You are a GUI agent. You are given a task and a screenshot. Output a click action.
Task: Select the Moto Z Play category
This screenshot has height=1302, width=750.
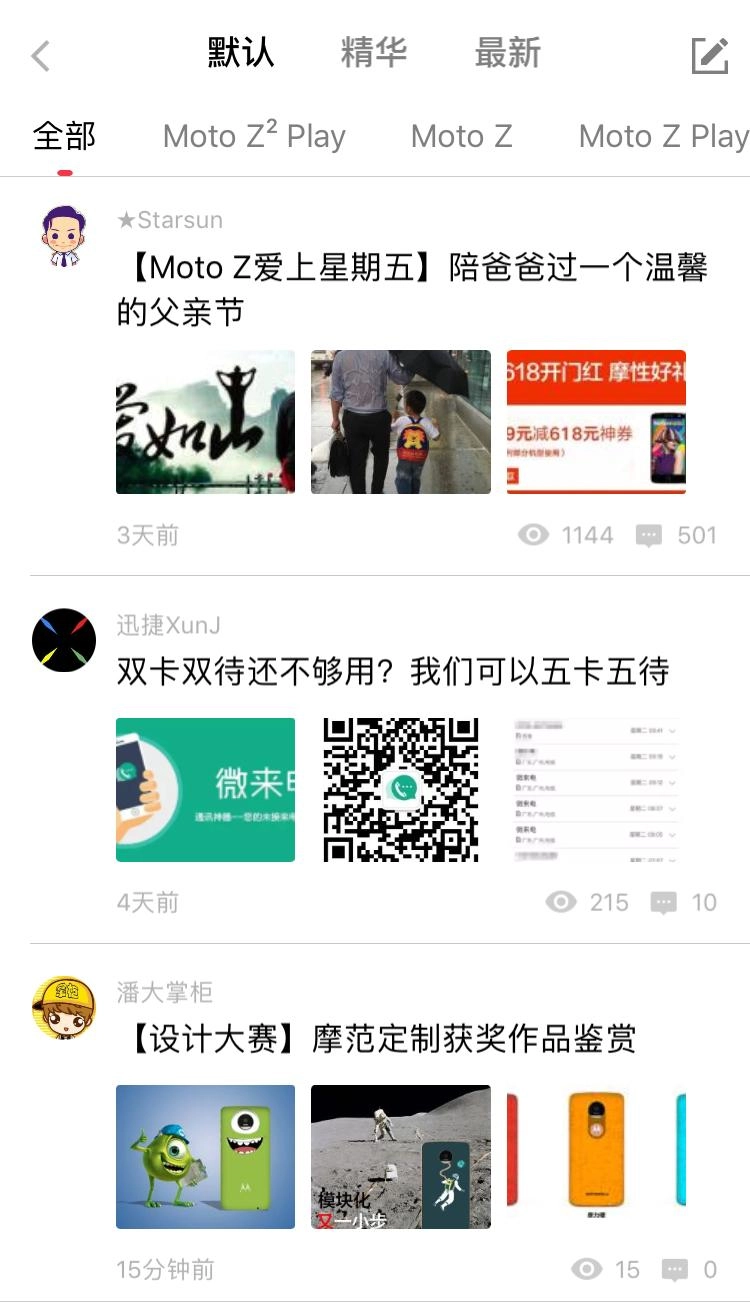point(663,137)
